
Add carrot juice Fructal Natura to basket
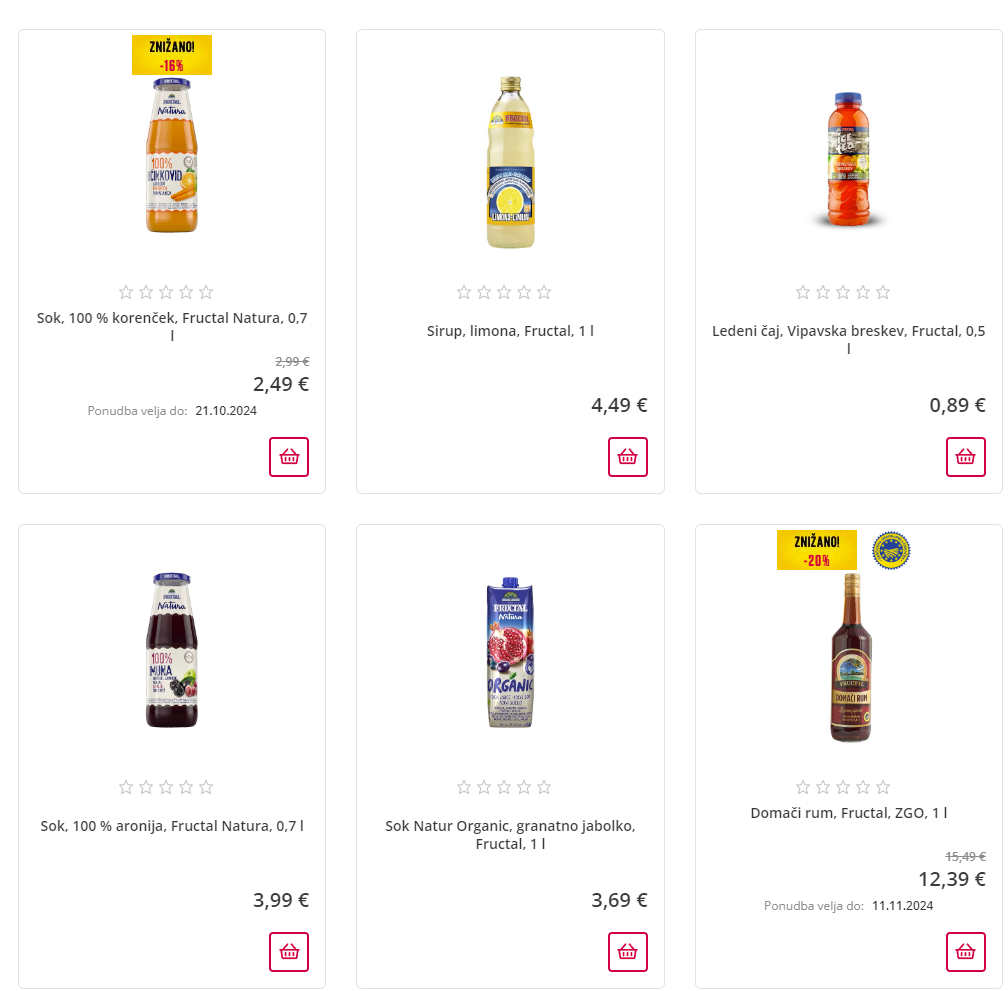tap(289, 457)
